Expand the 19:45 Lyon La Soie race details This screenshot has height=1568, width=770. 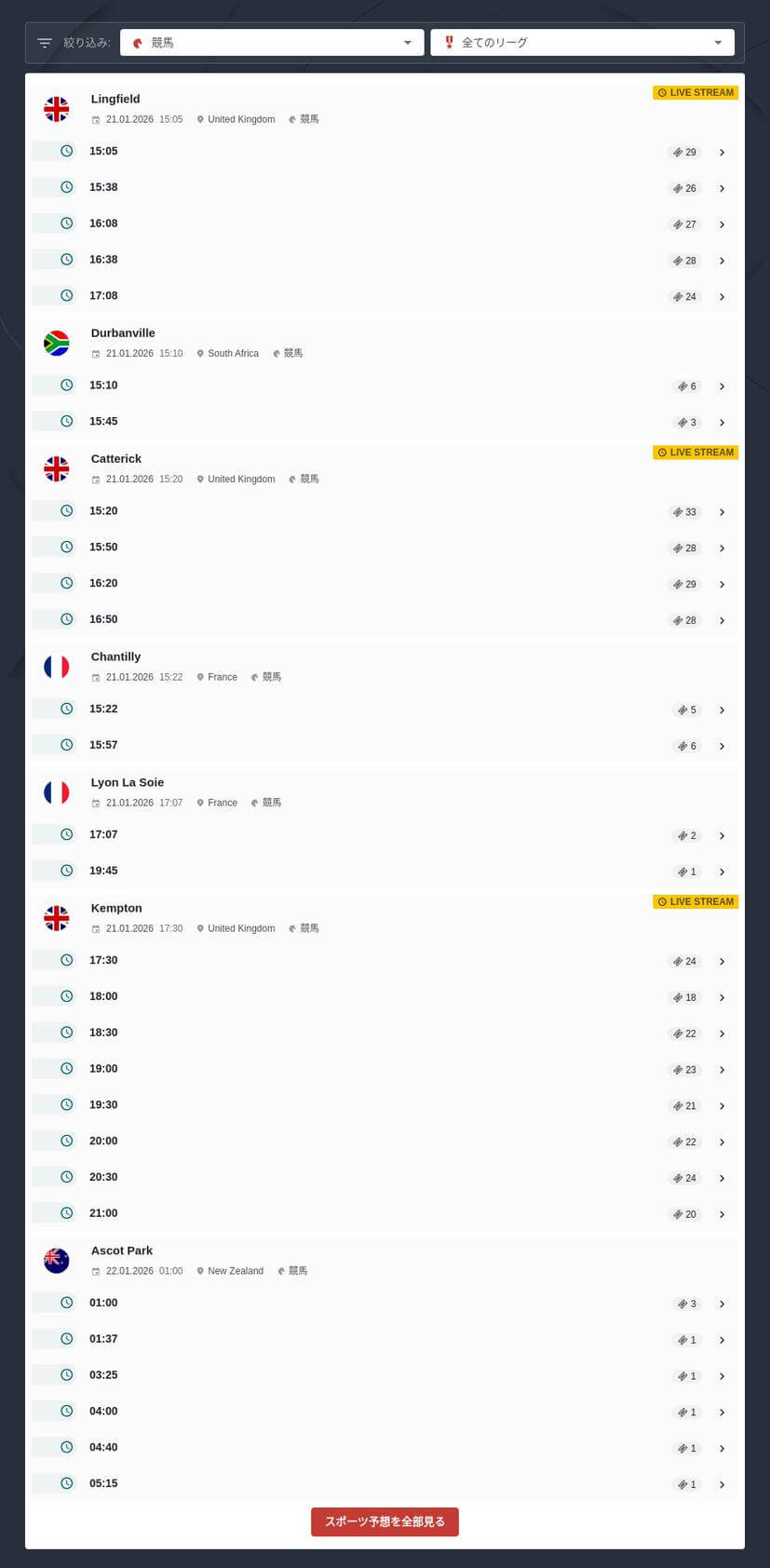pos(722,872)
